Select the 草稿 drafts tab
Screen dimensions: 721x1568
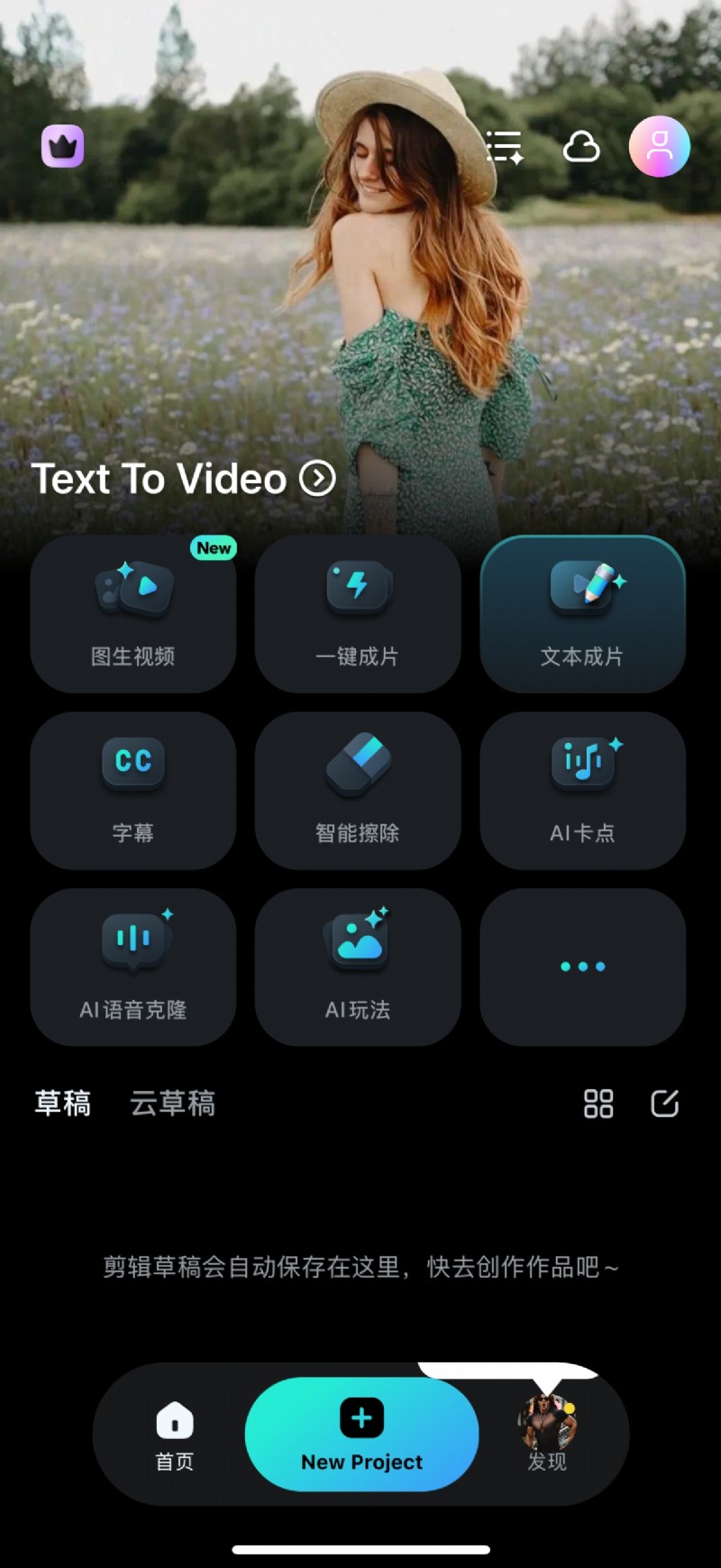[62, 1104]
